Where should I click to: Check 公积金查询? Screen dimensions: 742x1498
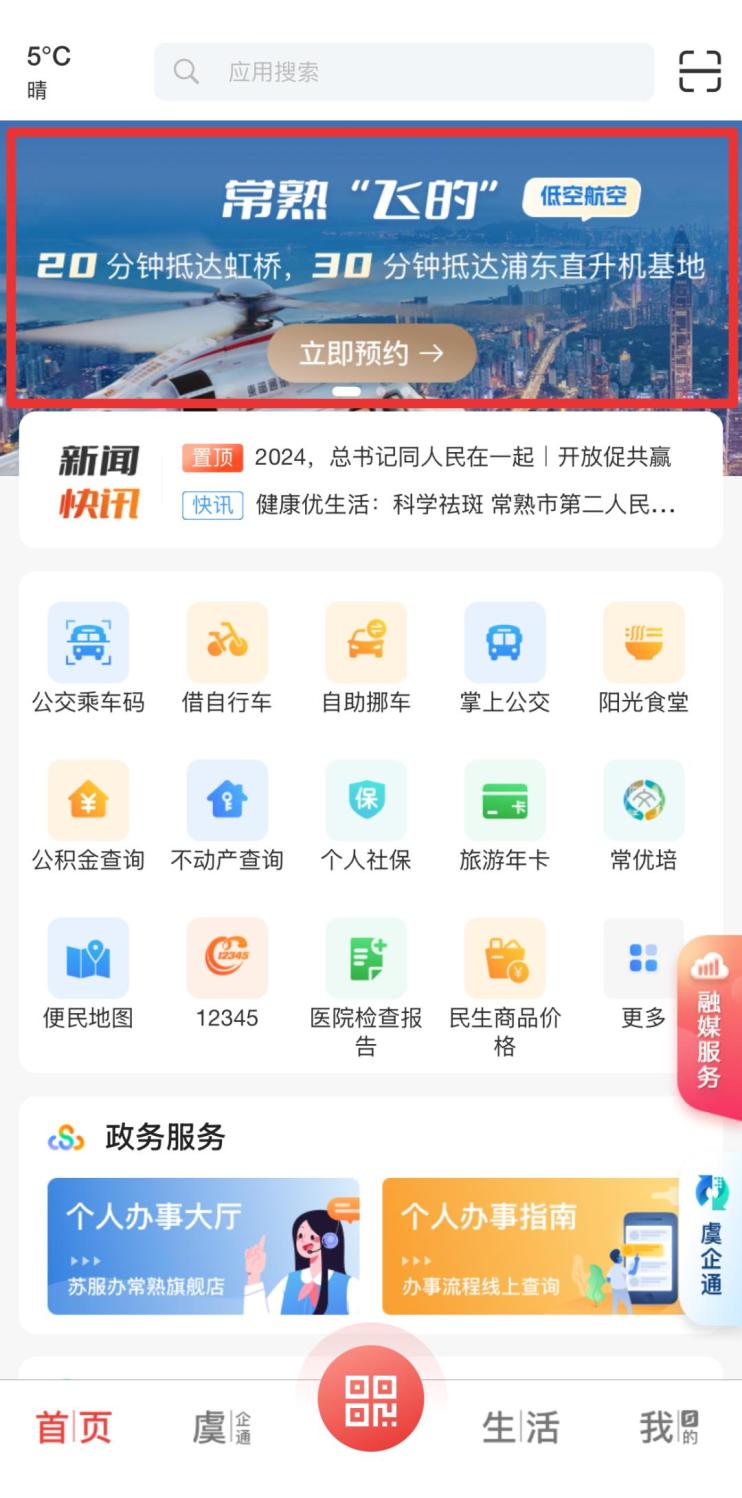click(x=88, y=815)
